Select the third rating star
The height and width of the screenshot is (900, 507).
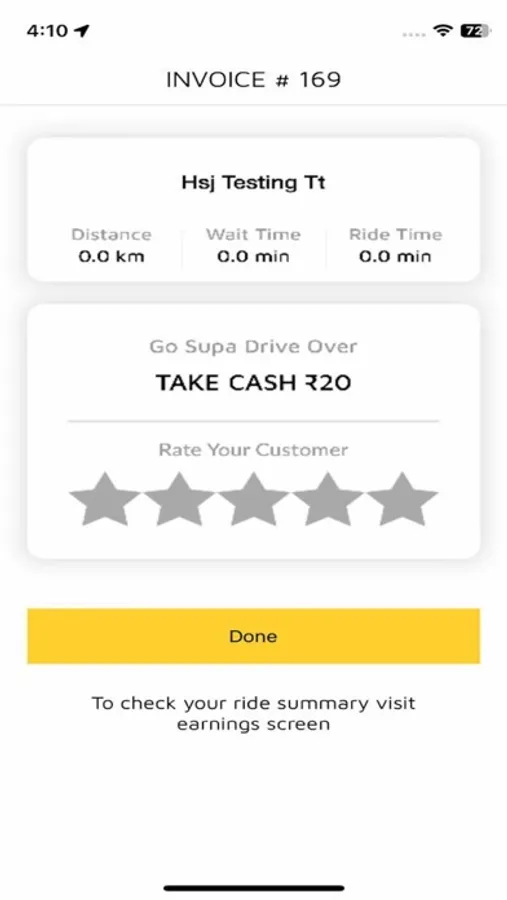253,499
